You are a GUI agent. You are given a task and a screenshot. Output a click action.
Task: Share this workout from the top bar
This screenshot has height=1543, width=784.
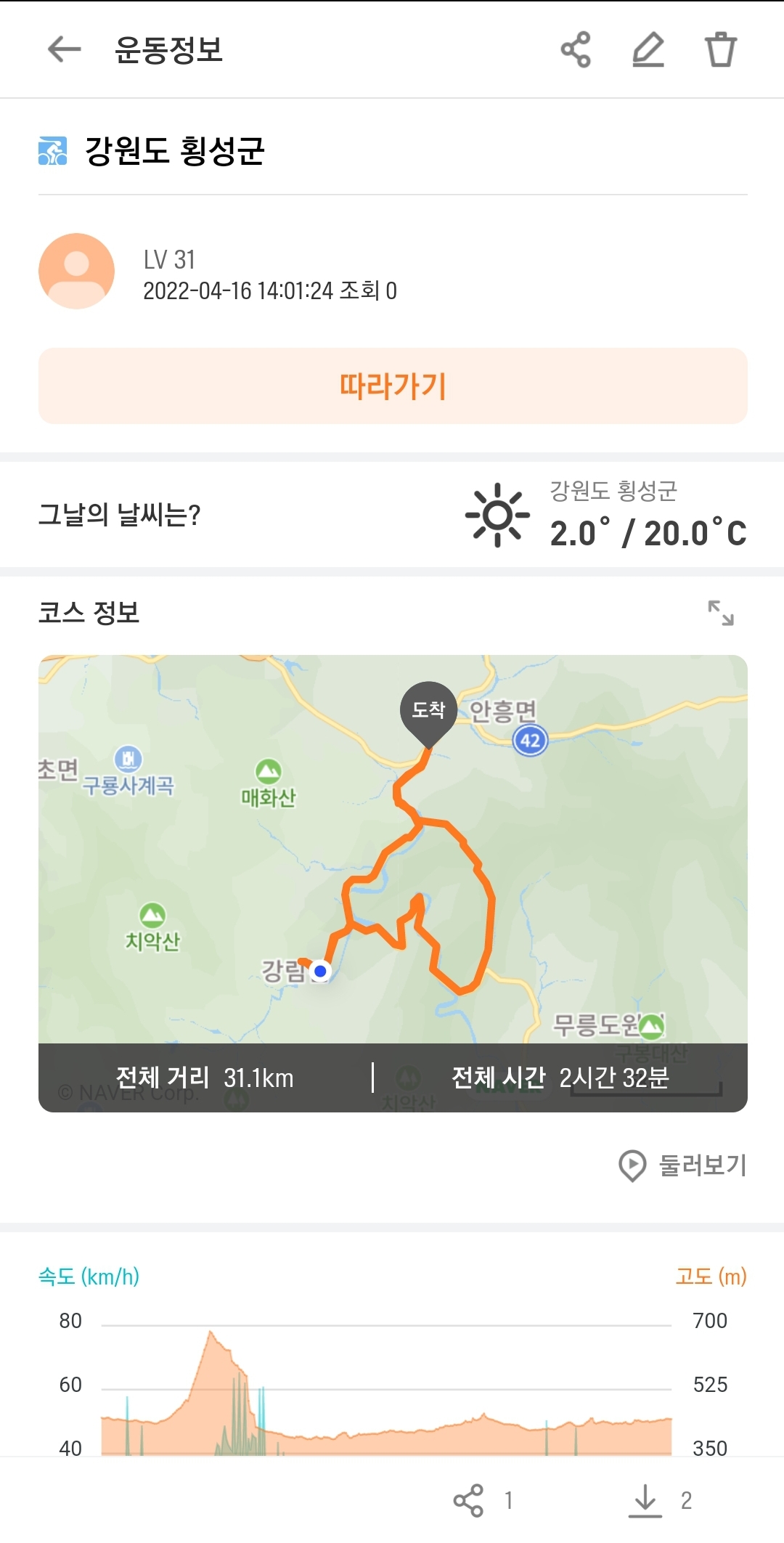[x=576, y=49]
